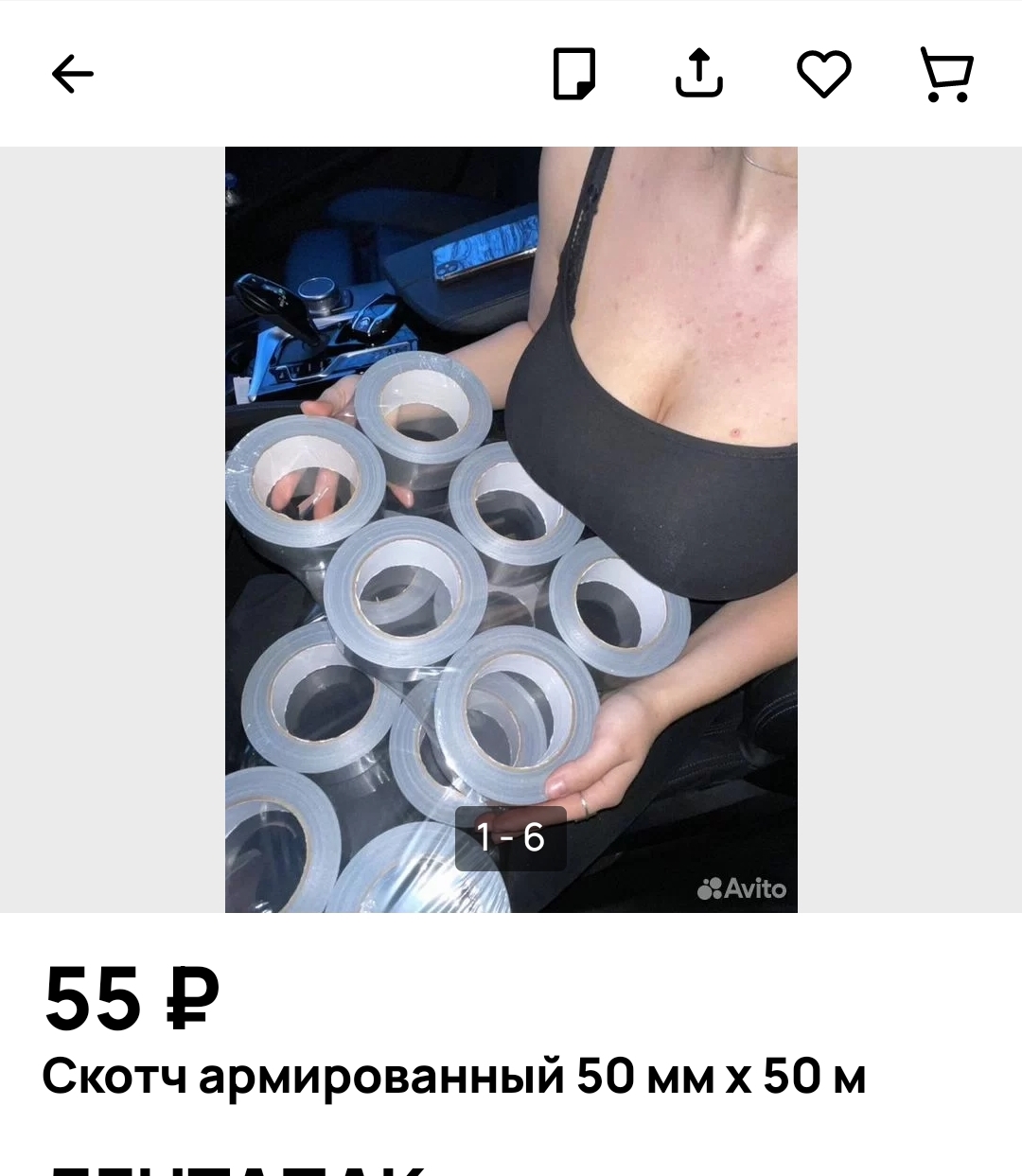Image resolution: width=1022 pixels, height=1176 pixels.
Task: Go back to the previous screen
Action: (x=73, y=74)
